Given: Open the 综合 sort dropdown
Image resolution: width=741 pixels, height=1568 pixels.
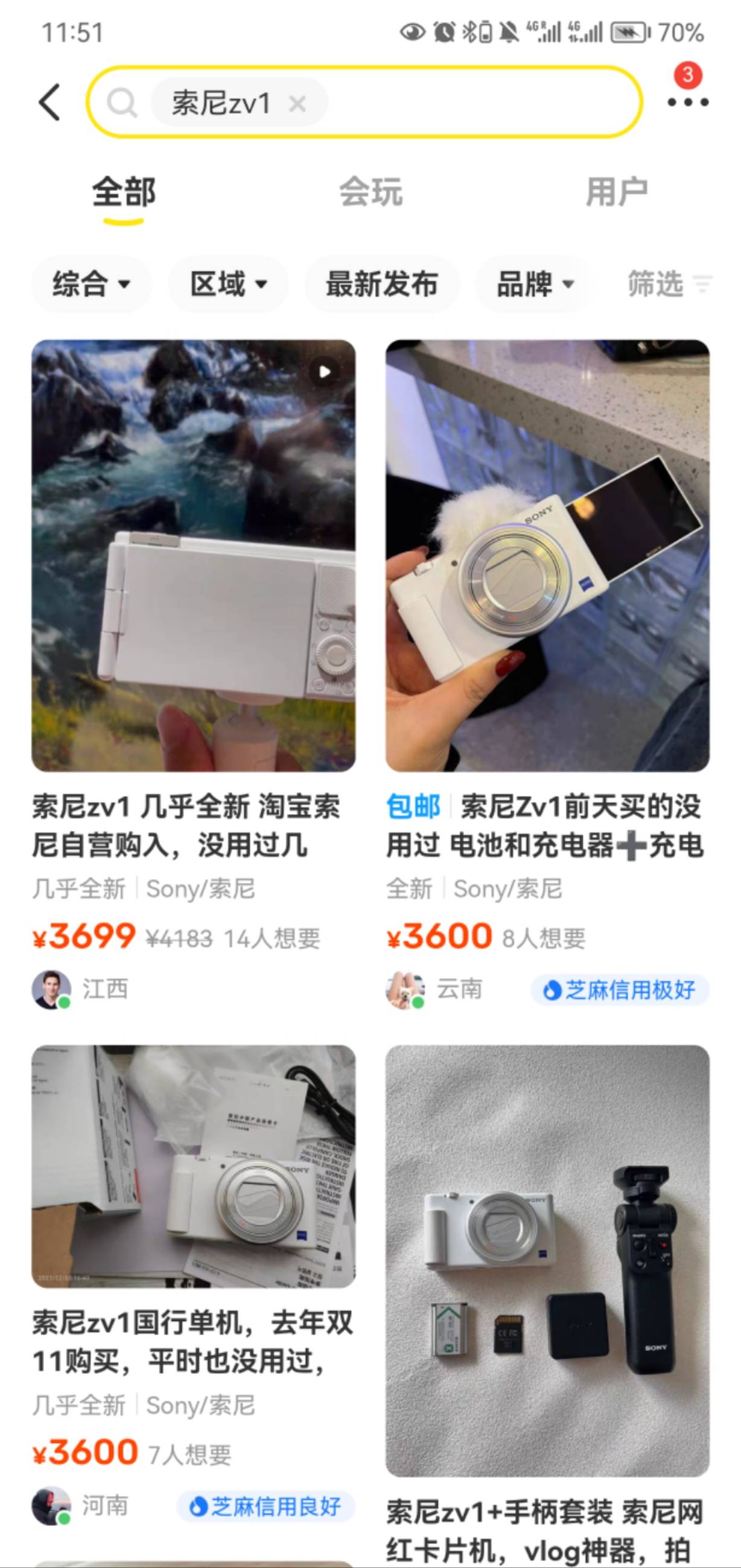Looking at the screenshot, I should click(91, 284).
